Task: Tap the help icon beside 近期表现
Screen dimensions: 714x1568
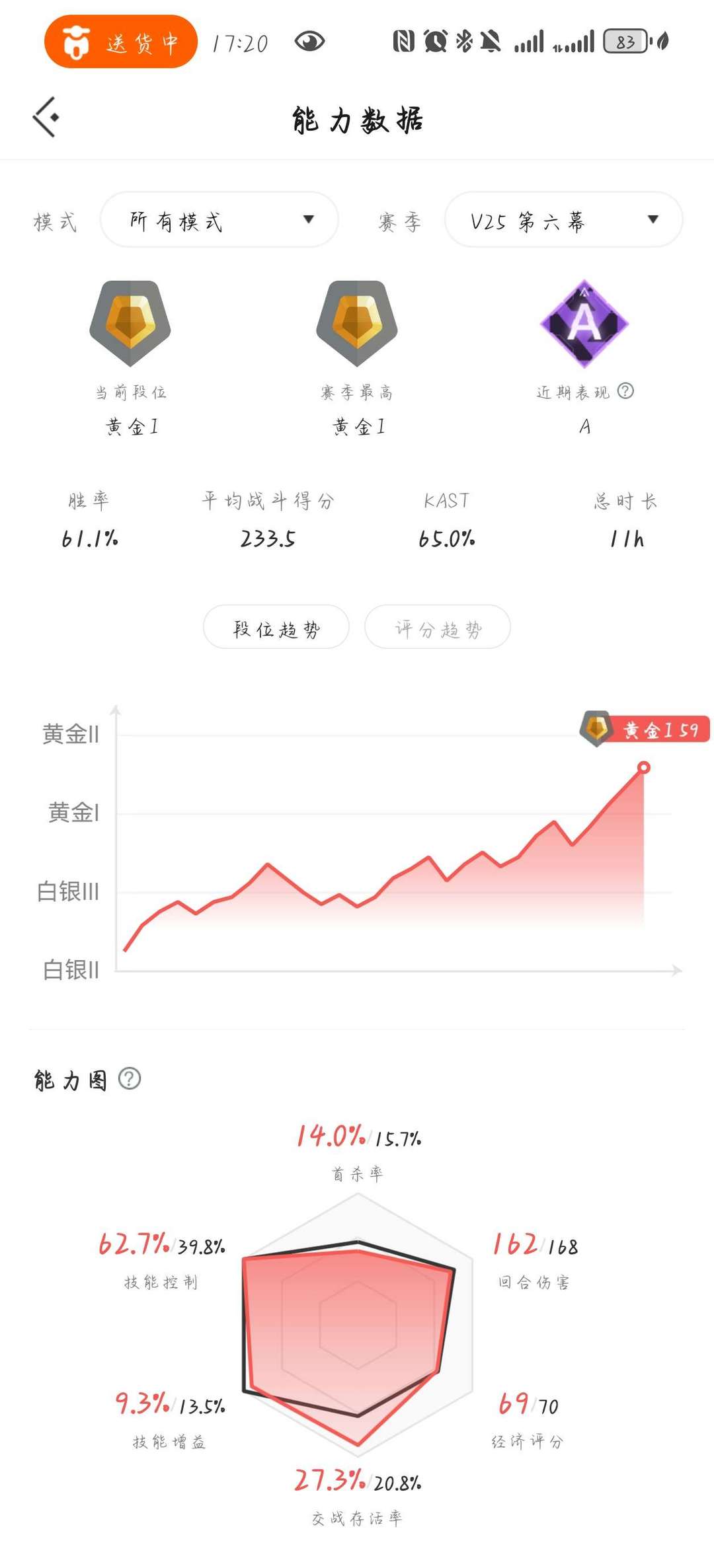Action: 625,391
